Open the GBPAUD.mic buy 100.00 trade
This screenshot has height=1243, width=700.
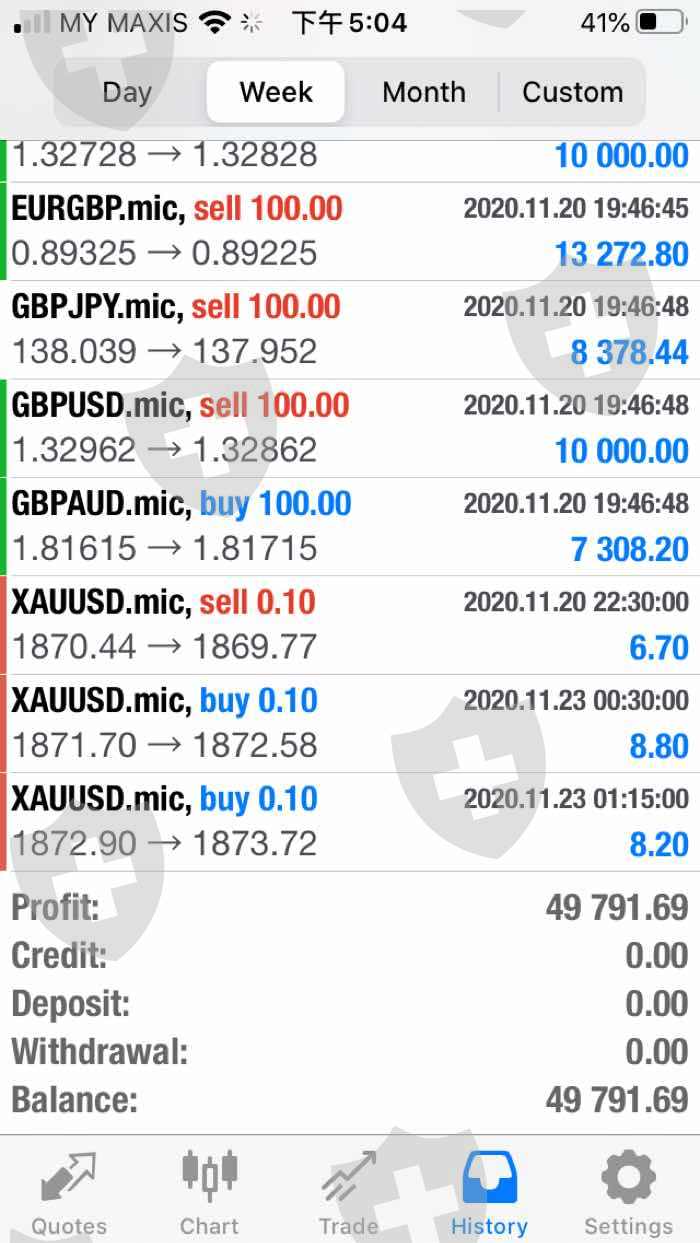click(350, 526)
